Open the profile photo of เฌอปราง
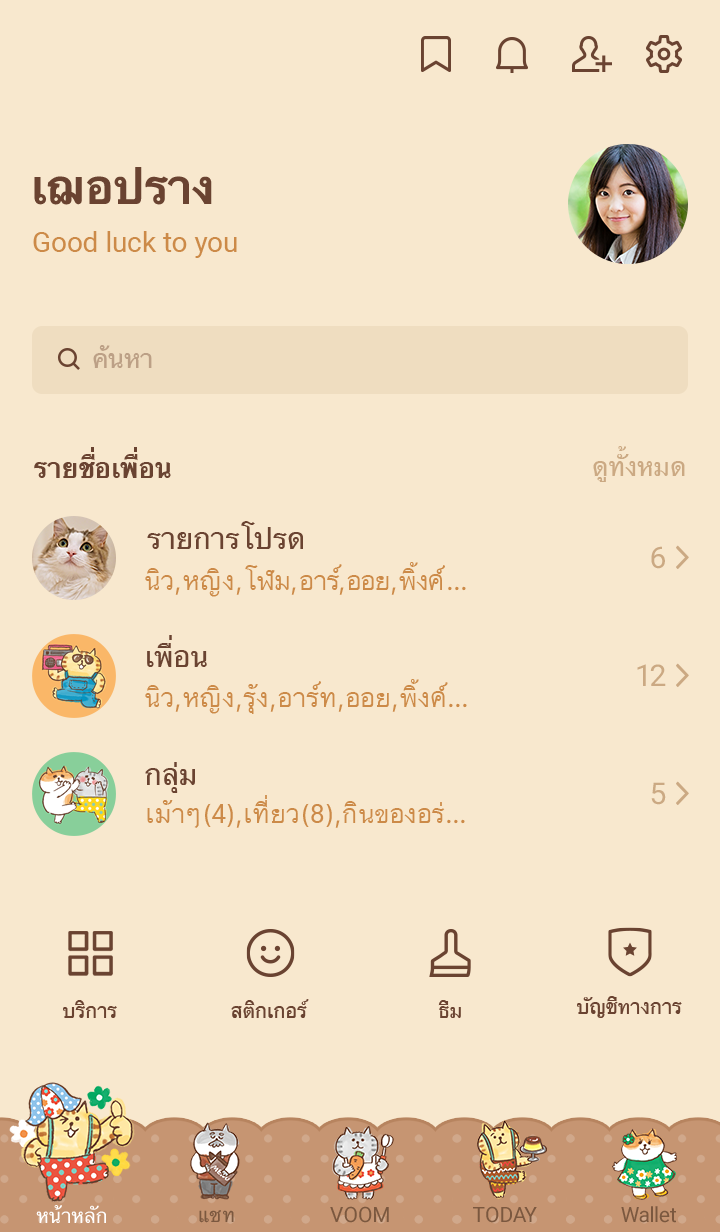Image resolution: width=720 pixels, height=1232 pixels. [628, 204]
